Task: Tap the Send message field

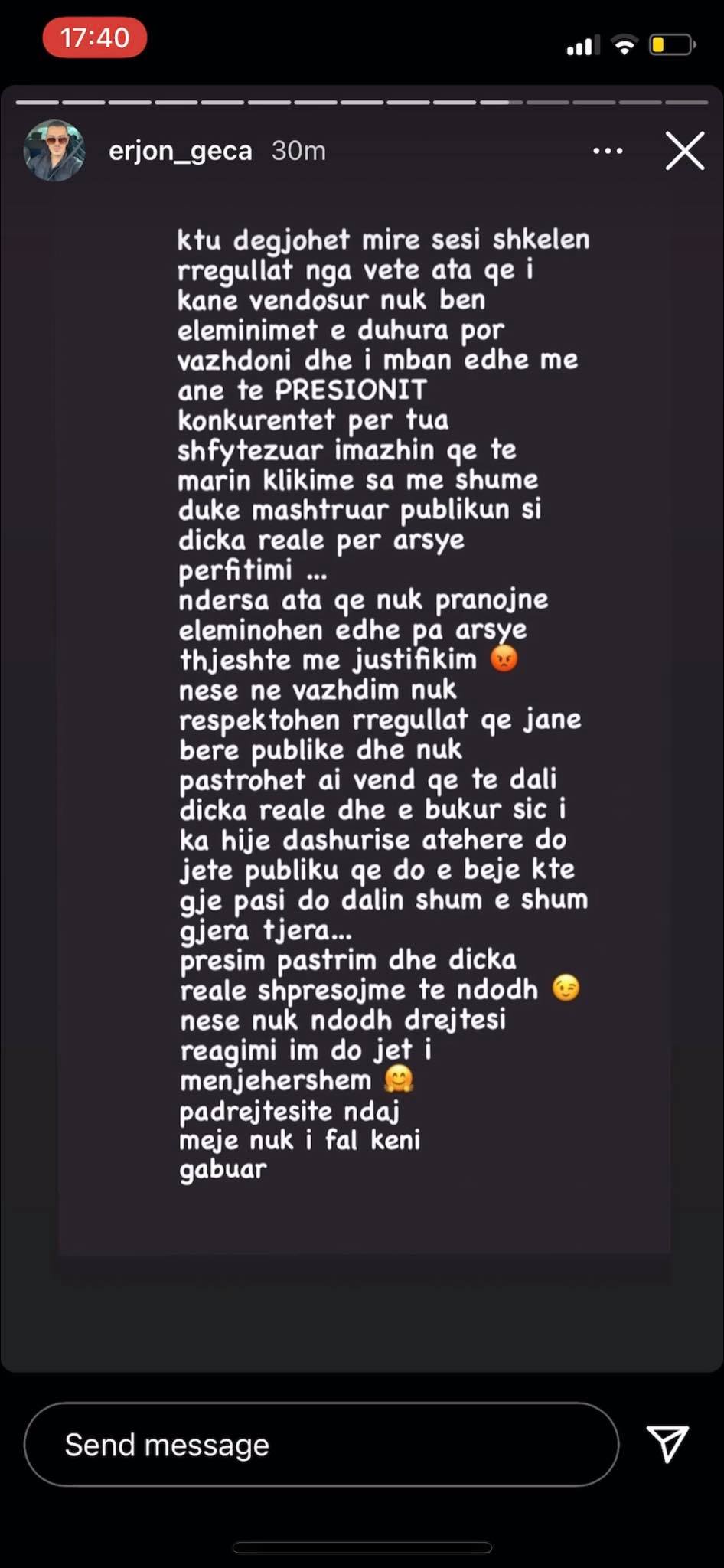Action: (x=321, y=1444)
